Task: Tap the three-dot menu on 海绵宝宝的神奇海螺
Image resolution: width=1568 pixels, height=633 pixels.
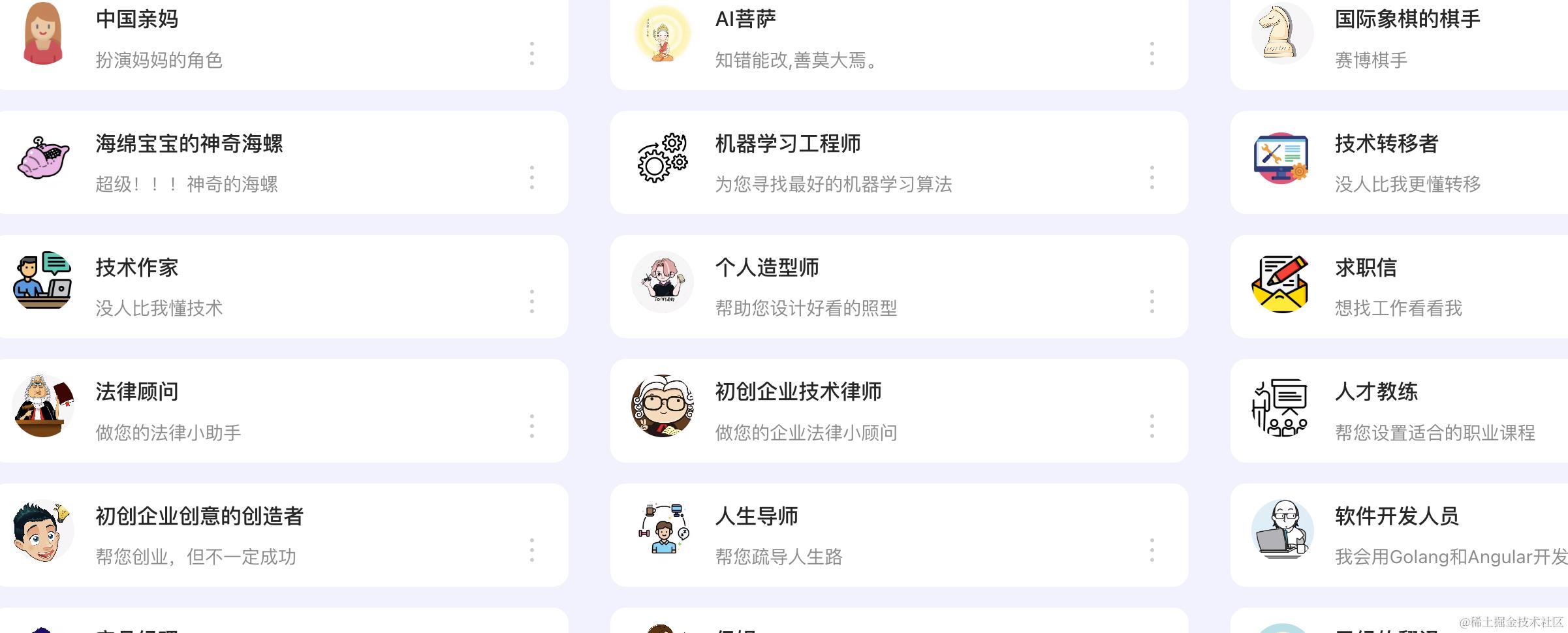Action: pos(532,178)
